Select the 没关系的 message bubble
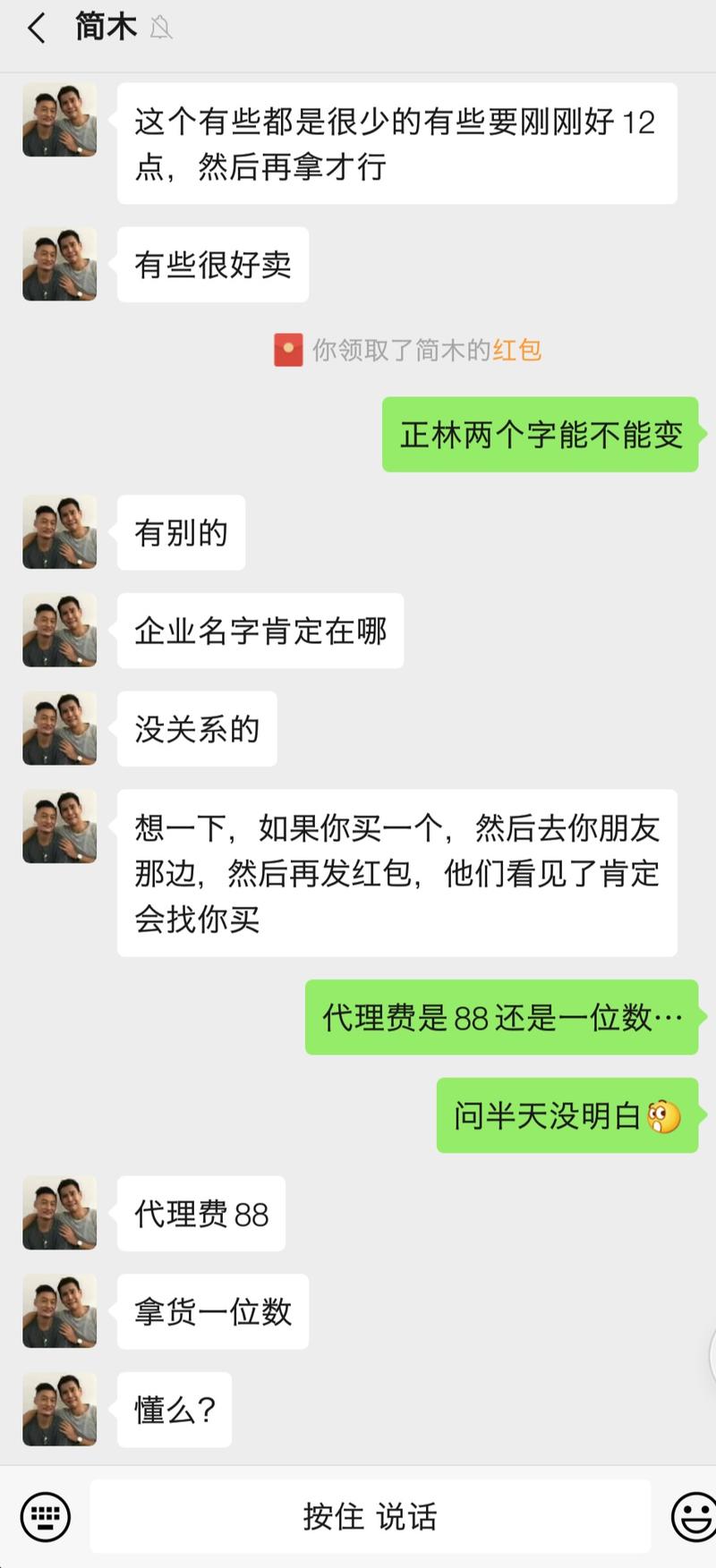This screenshot has height=1568, width=716. pos(196,729)
